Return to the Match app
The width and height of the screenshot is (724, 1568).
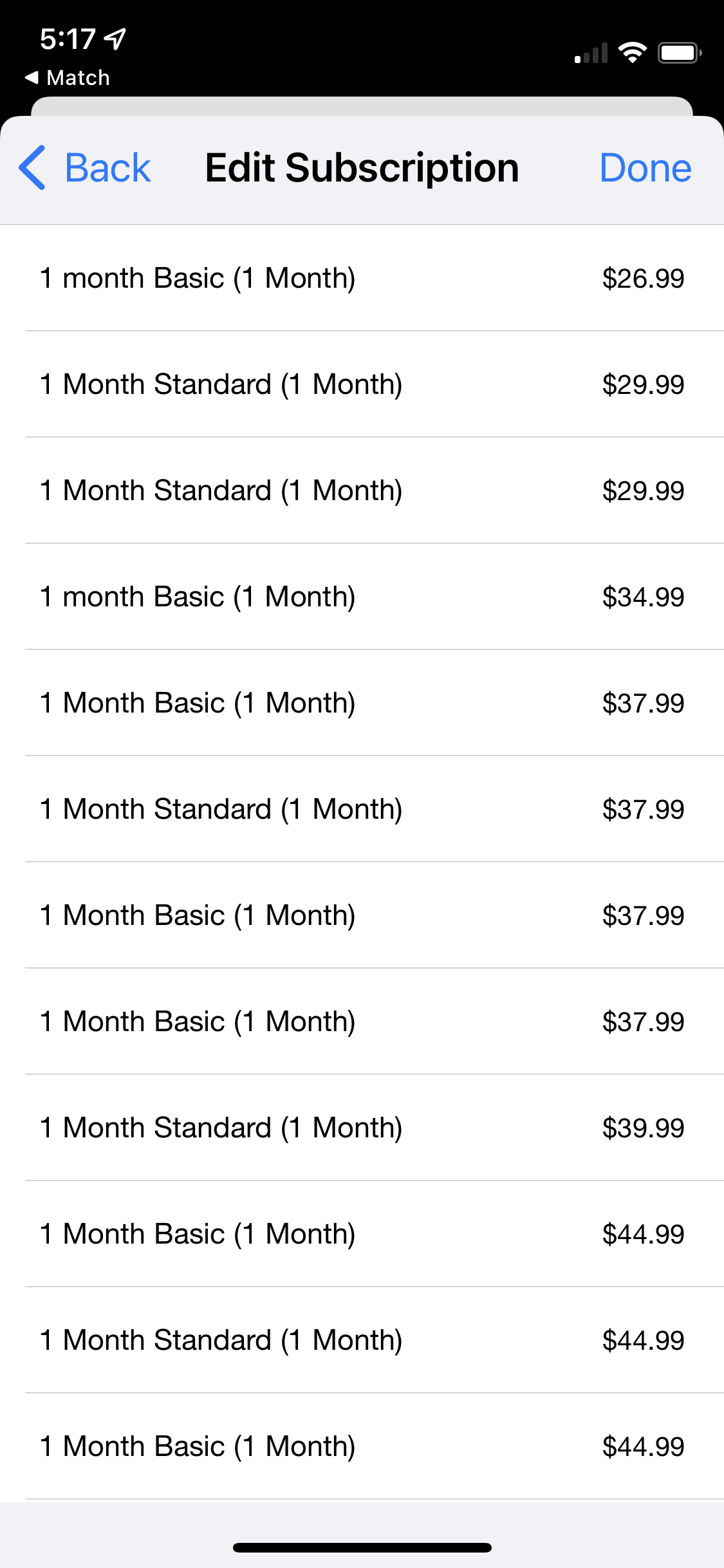click(x=68, y=78)
